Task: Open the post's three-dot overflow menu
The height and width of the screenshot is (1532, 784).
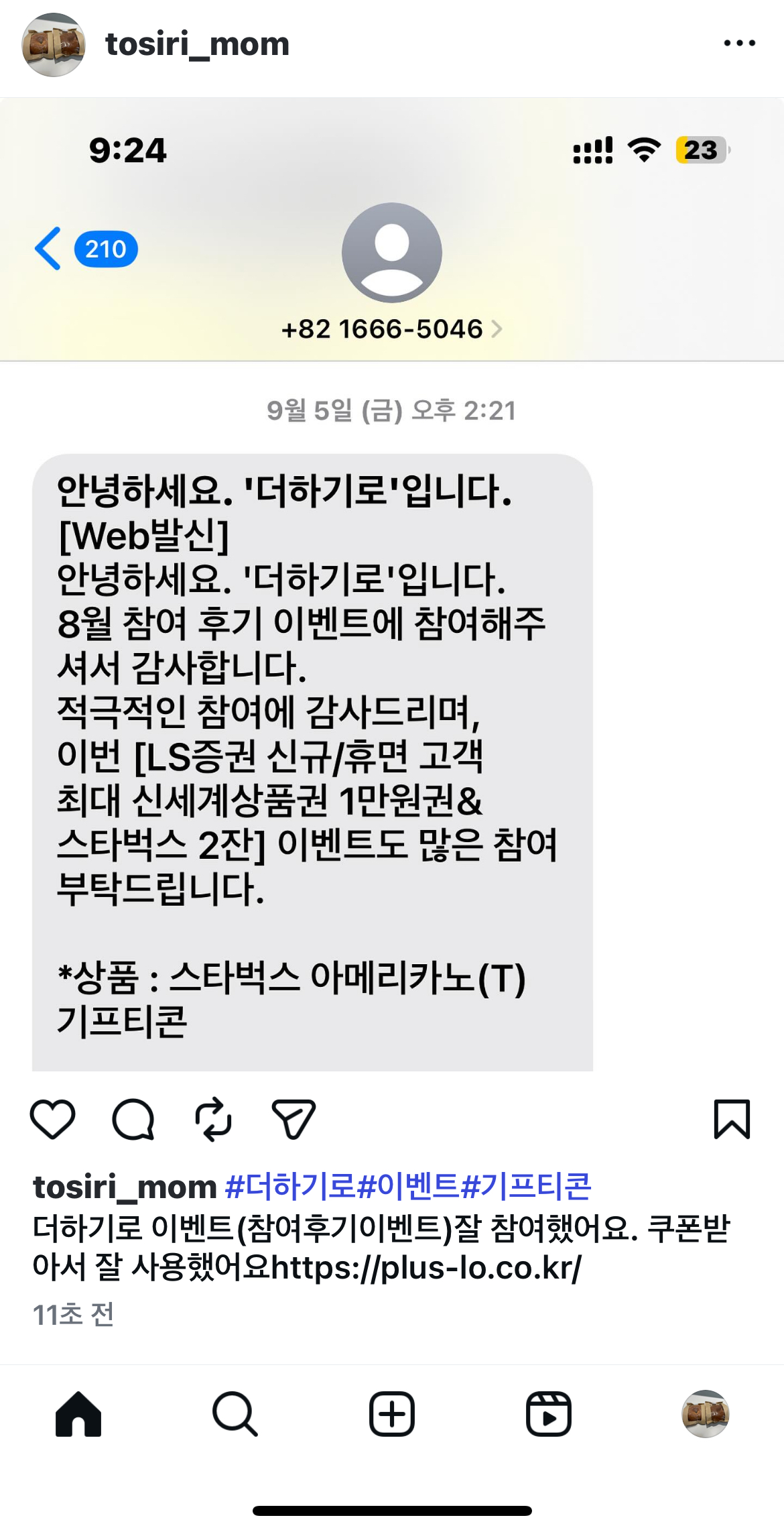Action: pyautogui.click(x=739, y=44)
